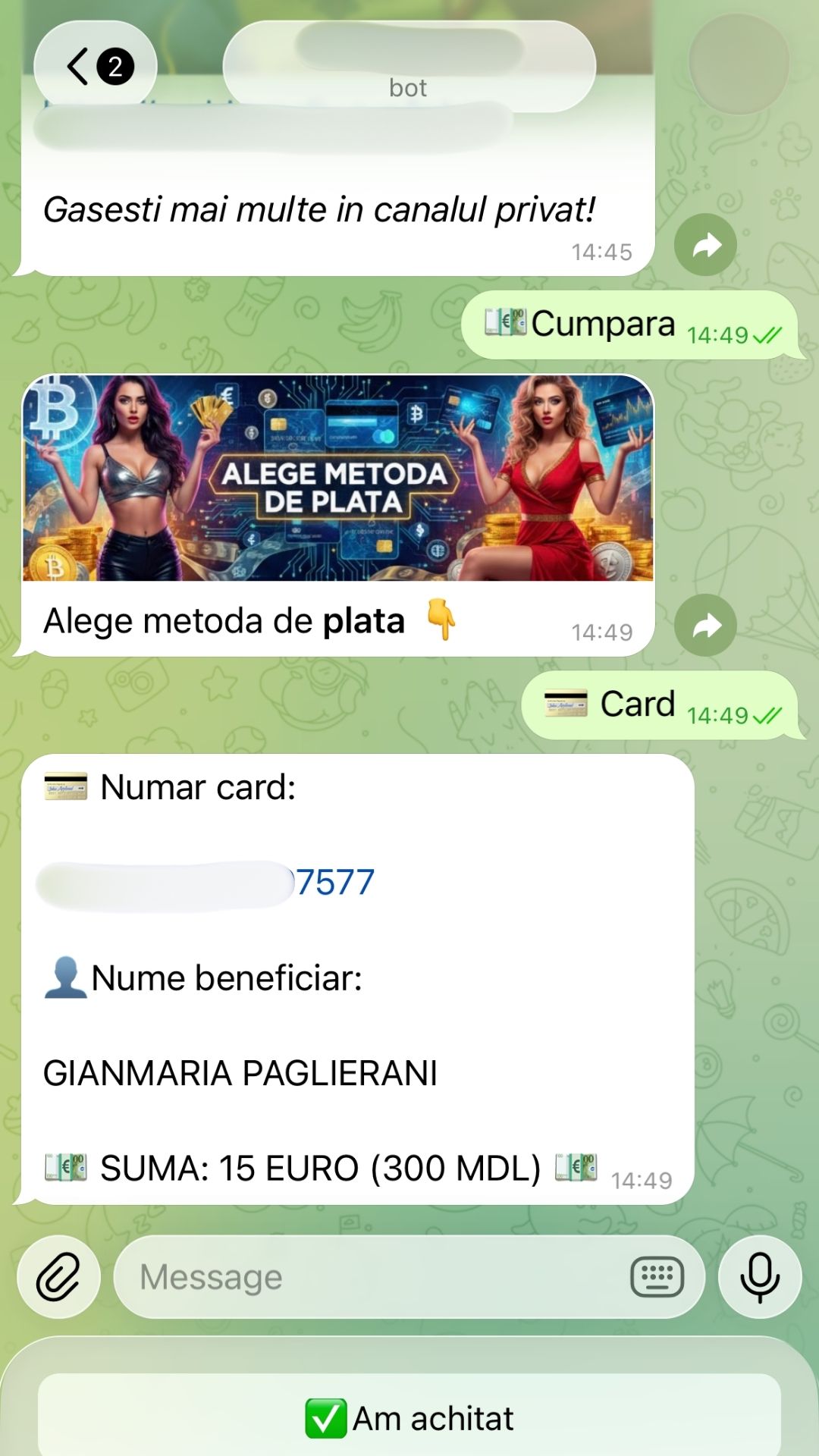Open the bot's profile picture
The image size is (819, 1456).
click(739, 64)
